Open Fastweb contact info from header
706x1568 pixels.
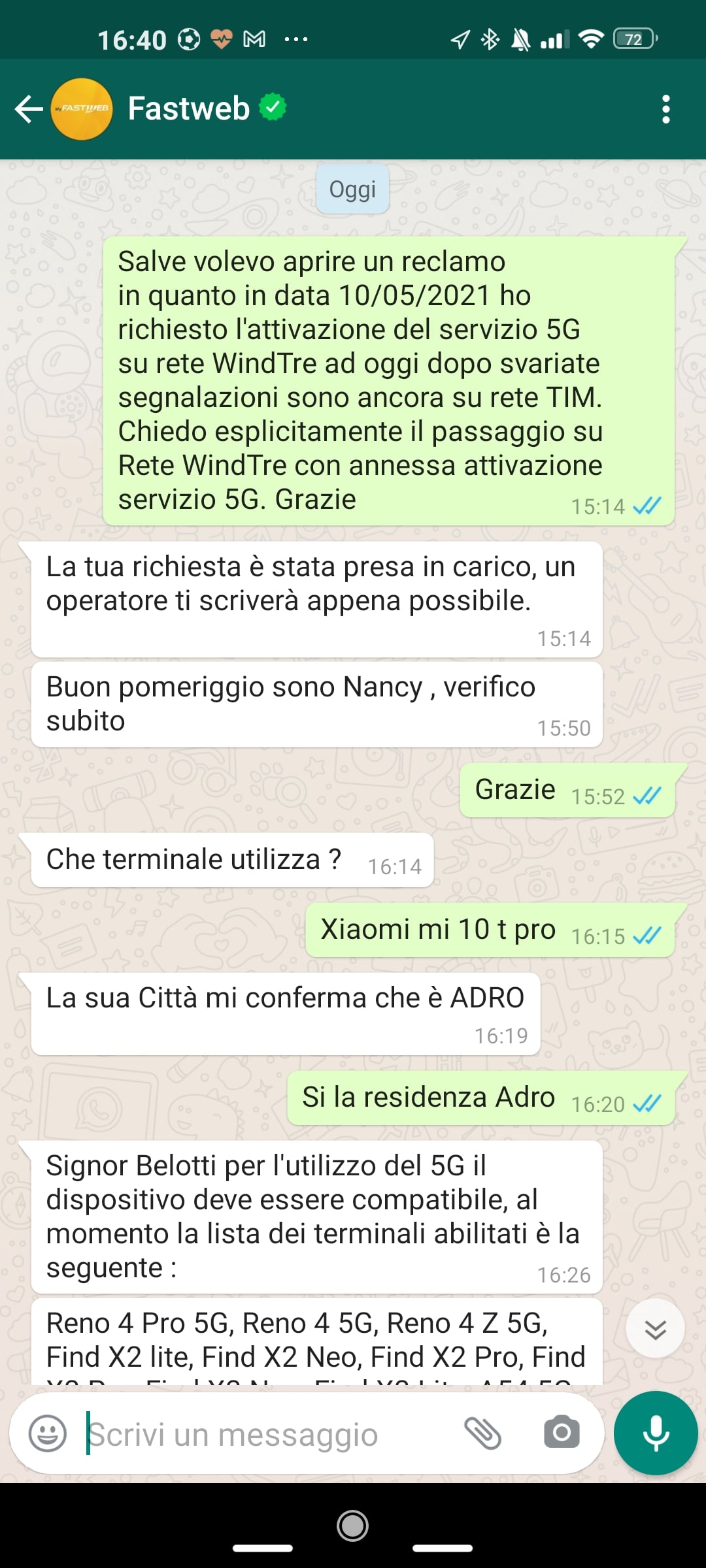[x=190, y=109]
